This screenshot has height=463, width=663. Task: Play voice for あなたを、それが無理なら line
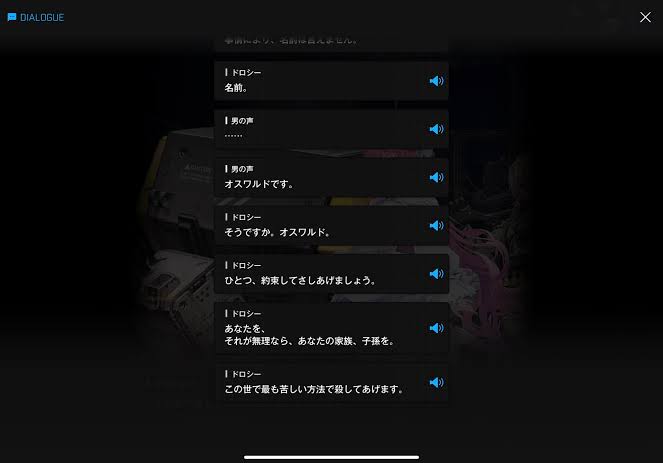436,328
